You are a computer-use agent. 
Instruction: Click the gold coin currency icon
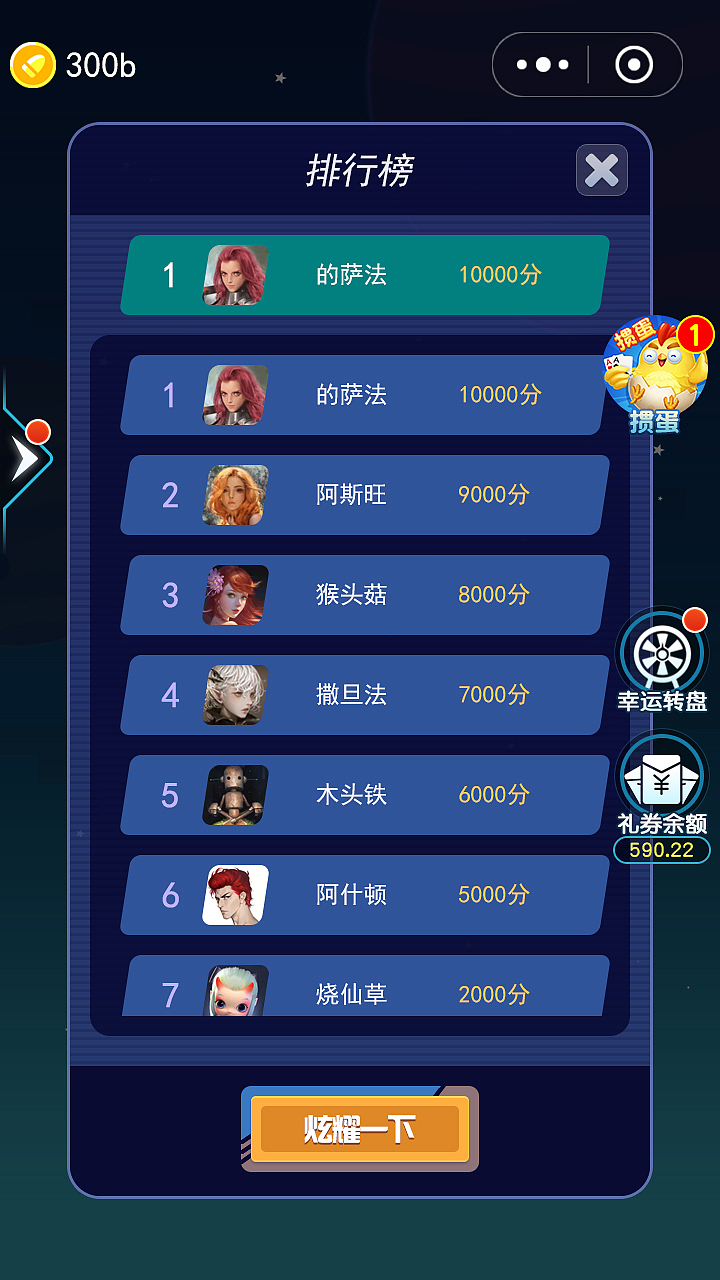(x=33, y=64)
